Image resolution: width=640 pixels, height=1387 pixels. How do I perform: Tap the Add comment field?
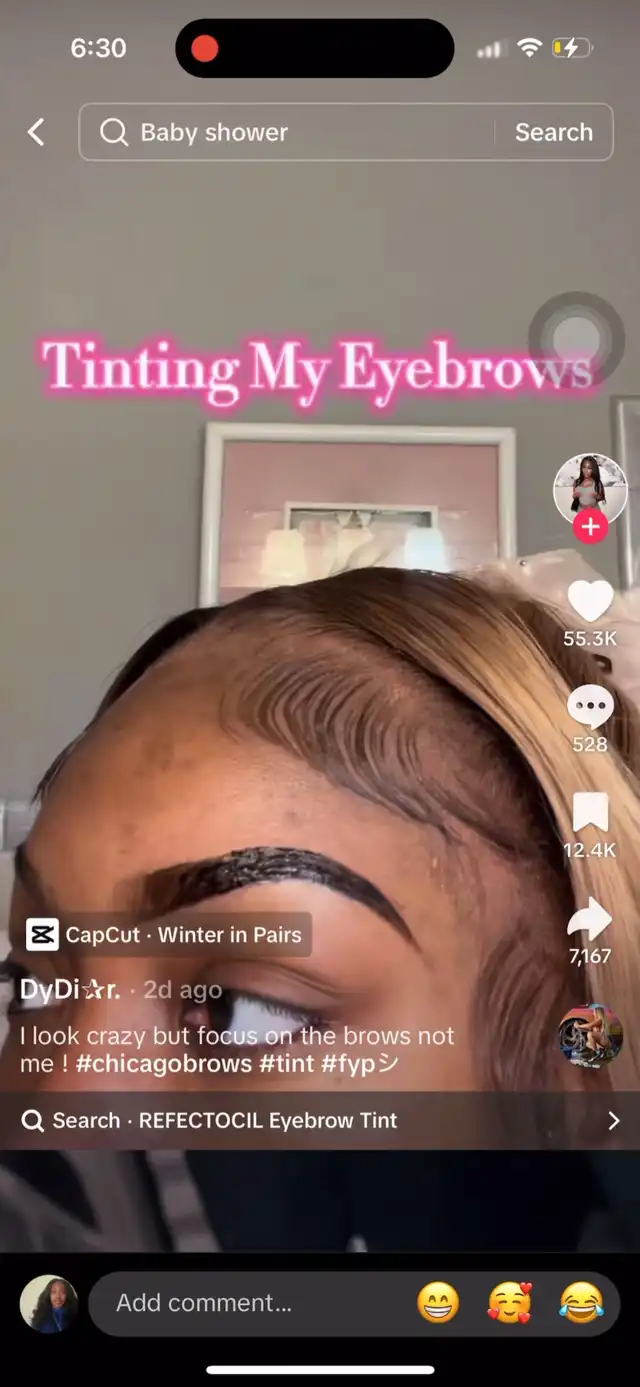250,1303
